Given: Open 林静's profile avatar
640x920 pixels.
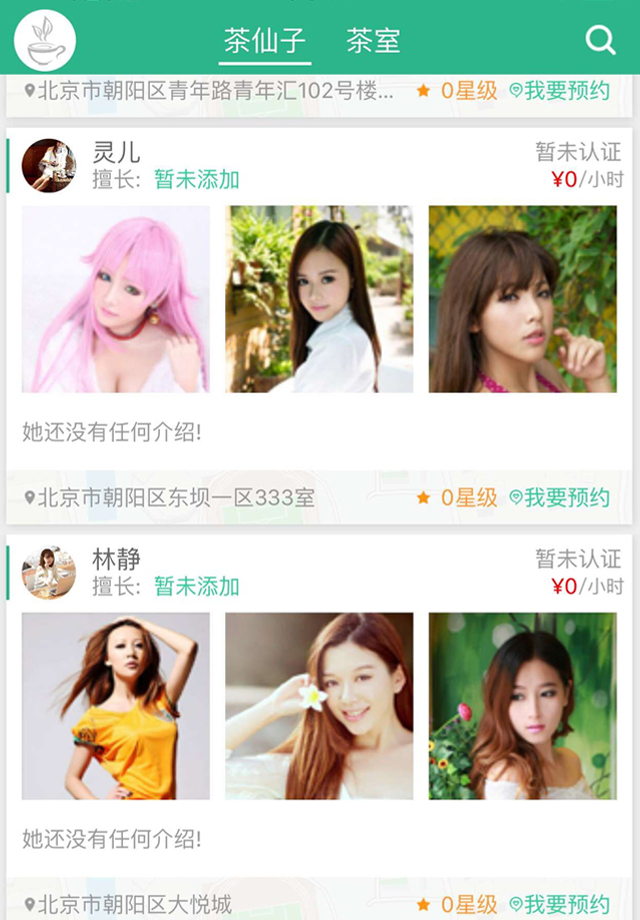Looking at the screenshot, I should [48, 572].
